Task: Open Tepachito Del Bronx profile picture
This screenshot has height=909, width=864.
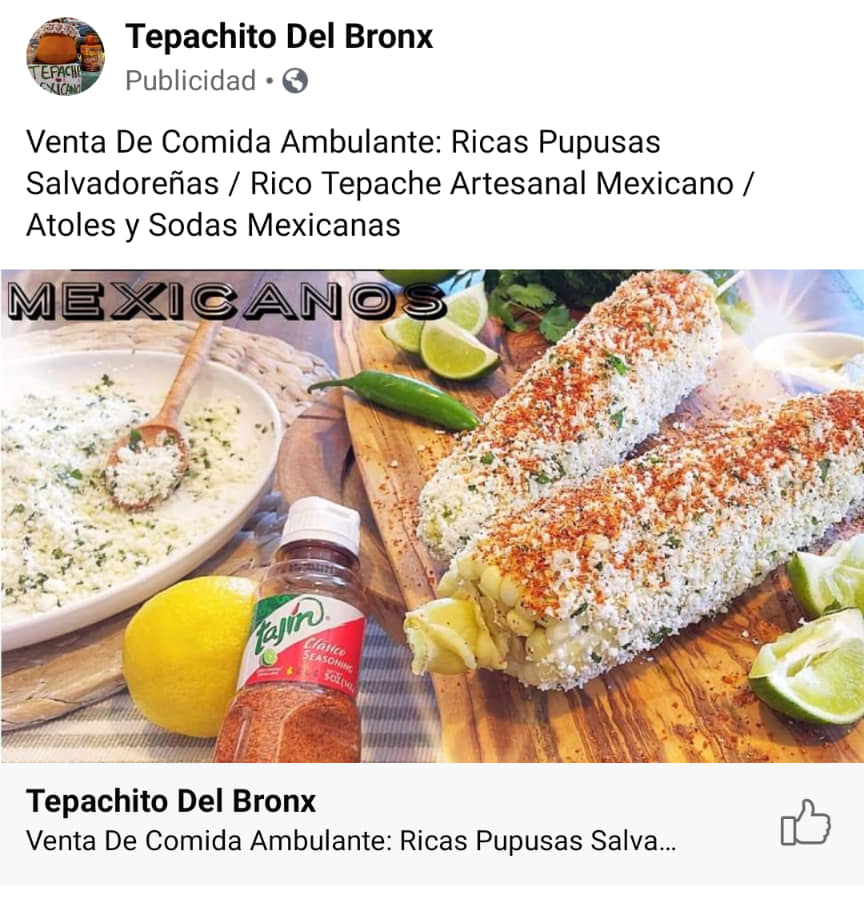Action: coord(64,56)
